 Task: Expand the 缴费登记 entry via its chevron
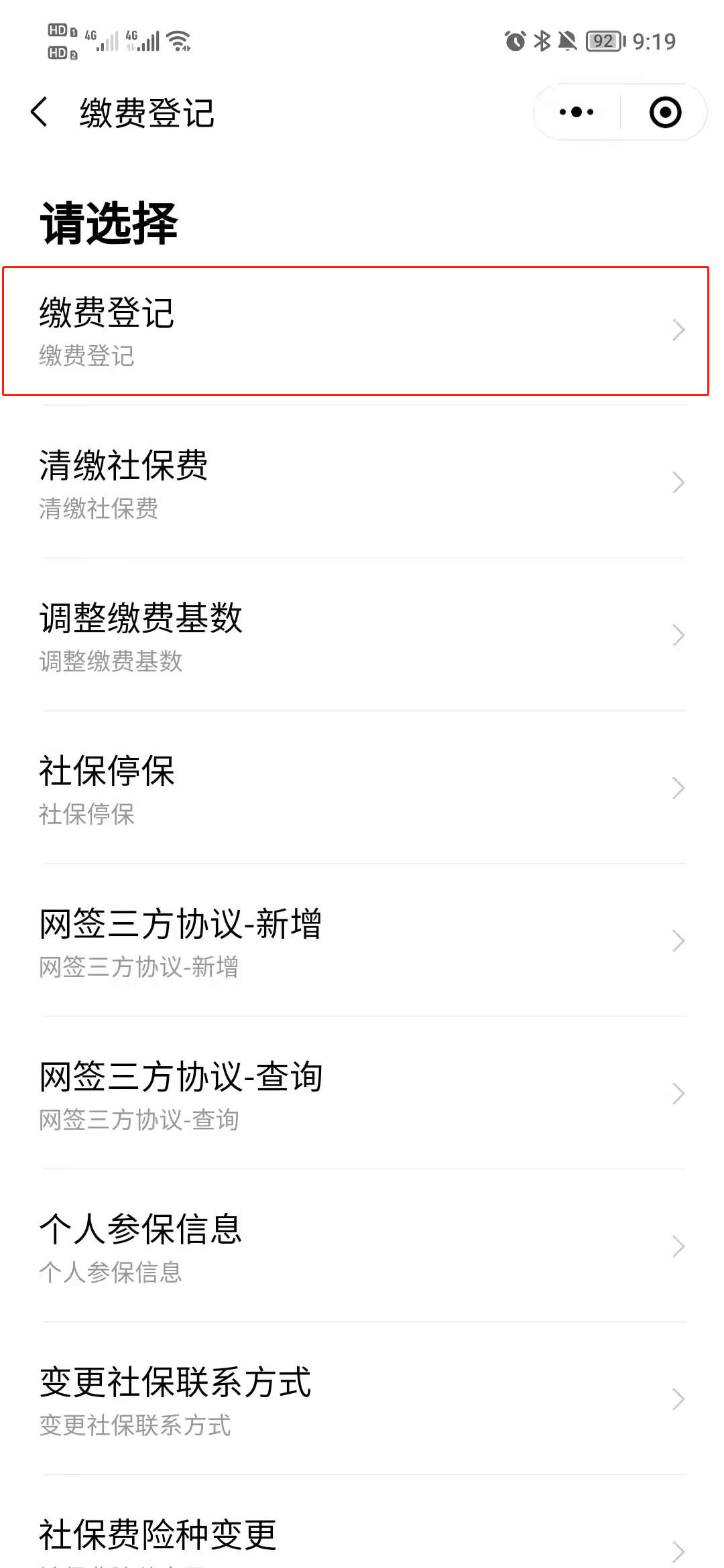tap(677, 330)
